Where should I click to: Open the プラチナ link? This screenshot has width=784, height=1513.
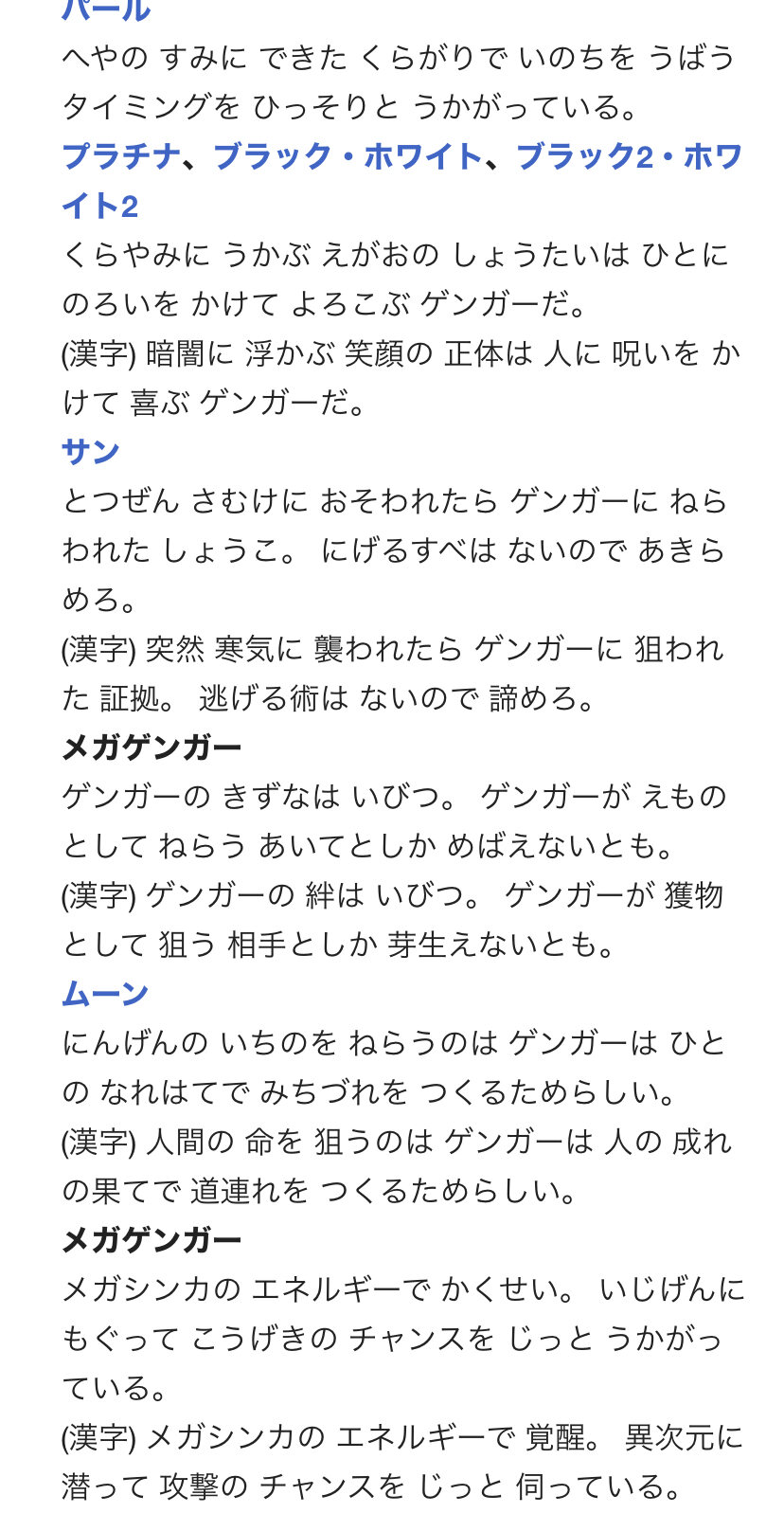[121, 155]
